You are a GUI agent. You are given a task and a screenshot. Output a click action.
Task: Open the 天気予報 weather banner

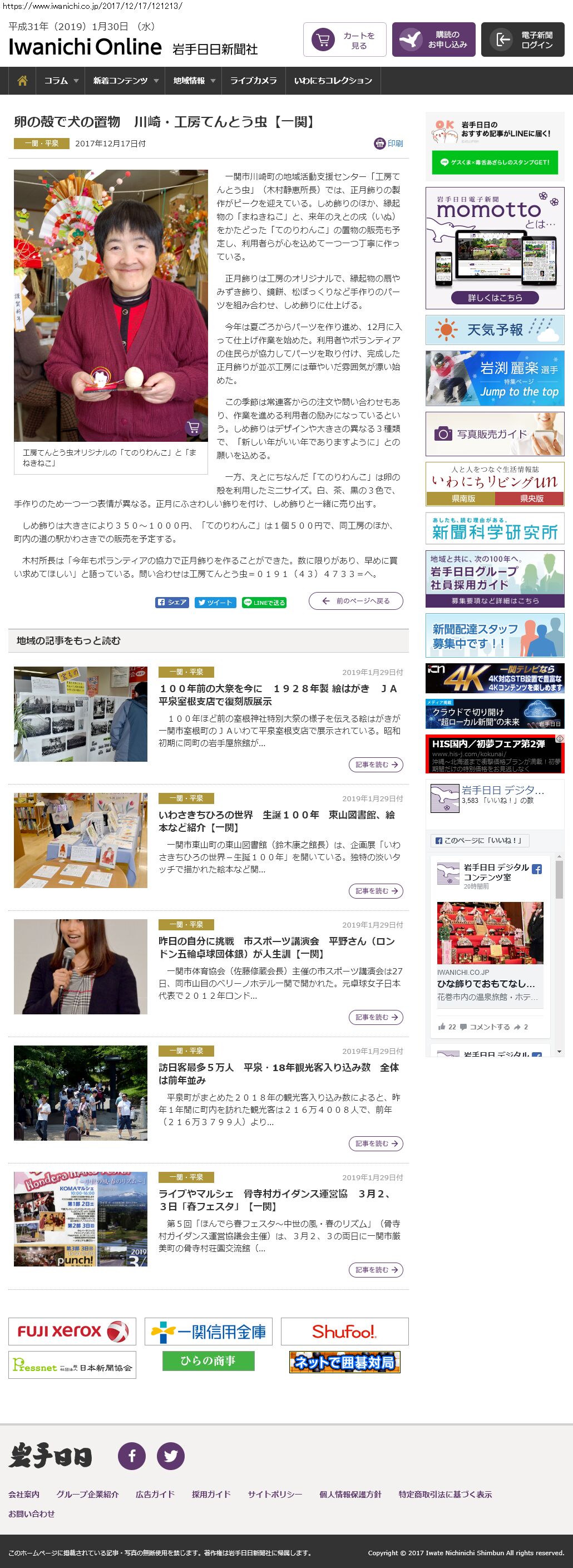coord(495,330)
